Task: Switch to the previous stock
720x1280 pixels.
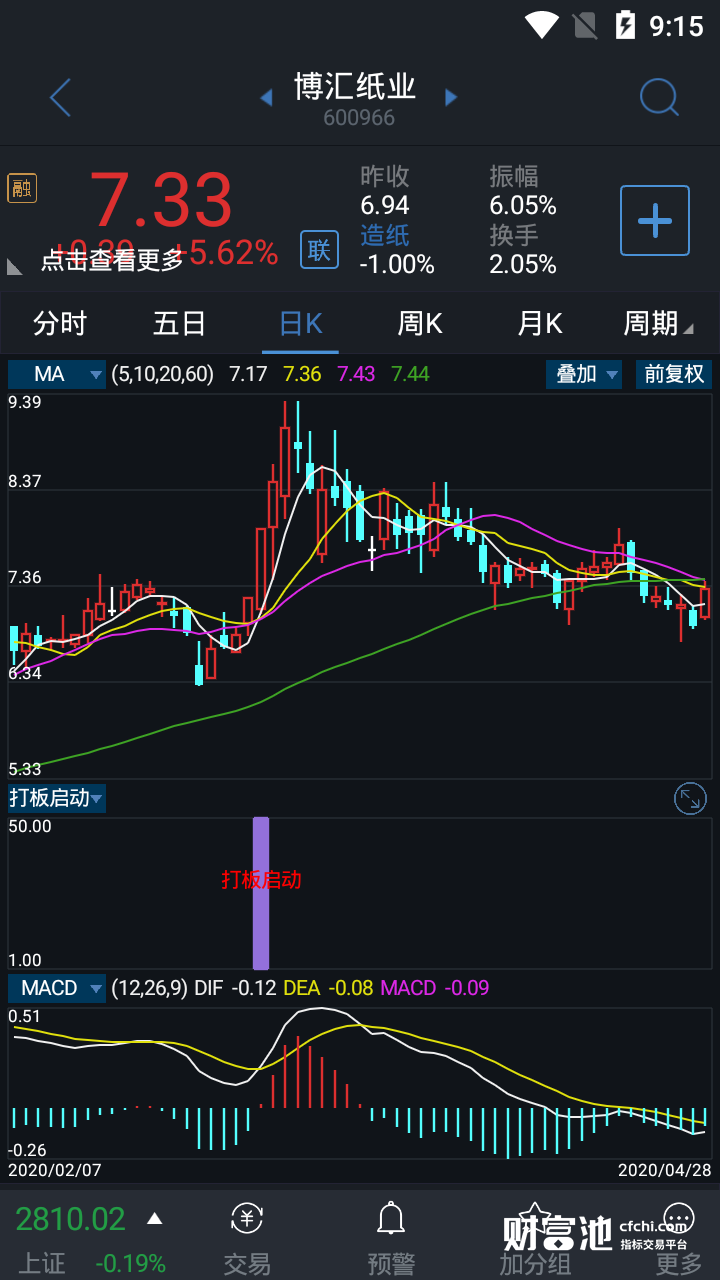Action: pos(266,98)
